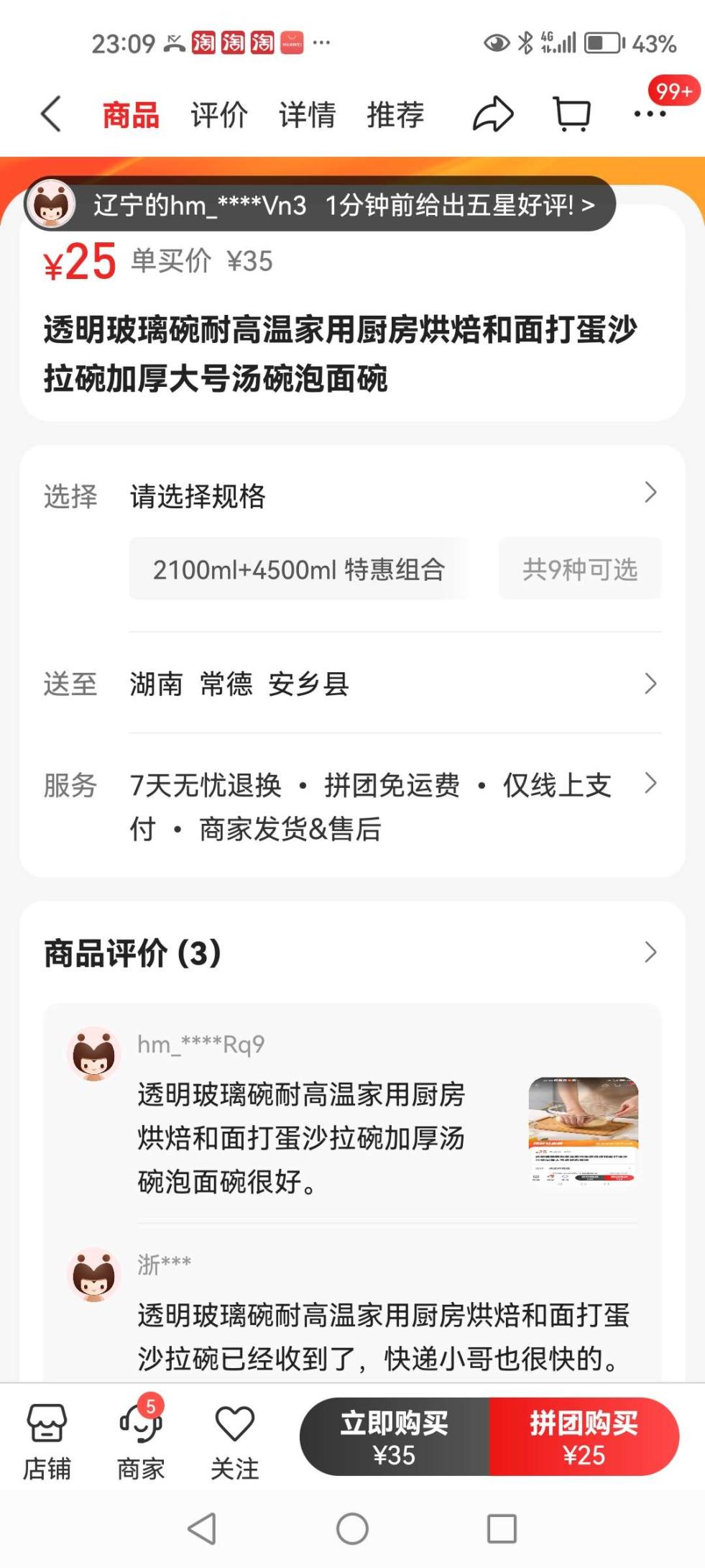
Task: Switch to the 详情 tab
Action: click(307, 115)
